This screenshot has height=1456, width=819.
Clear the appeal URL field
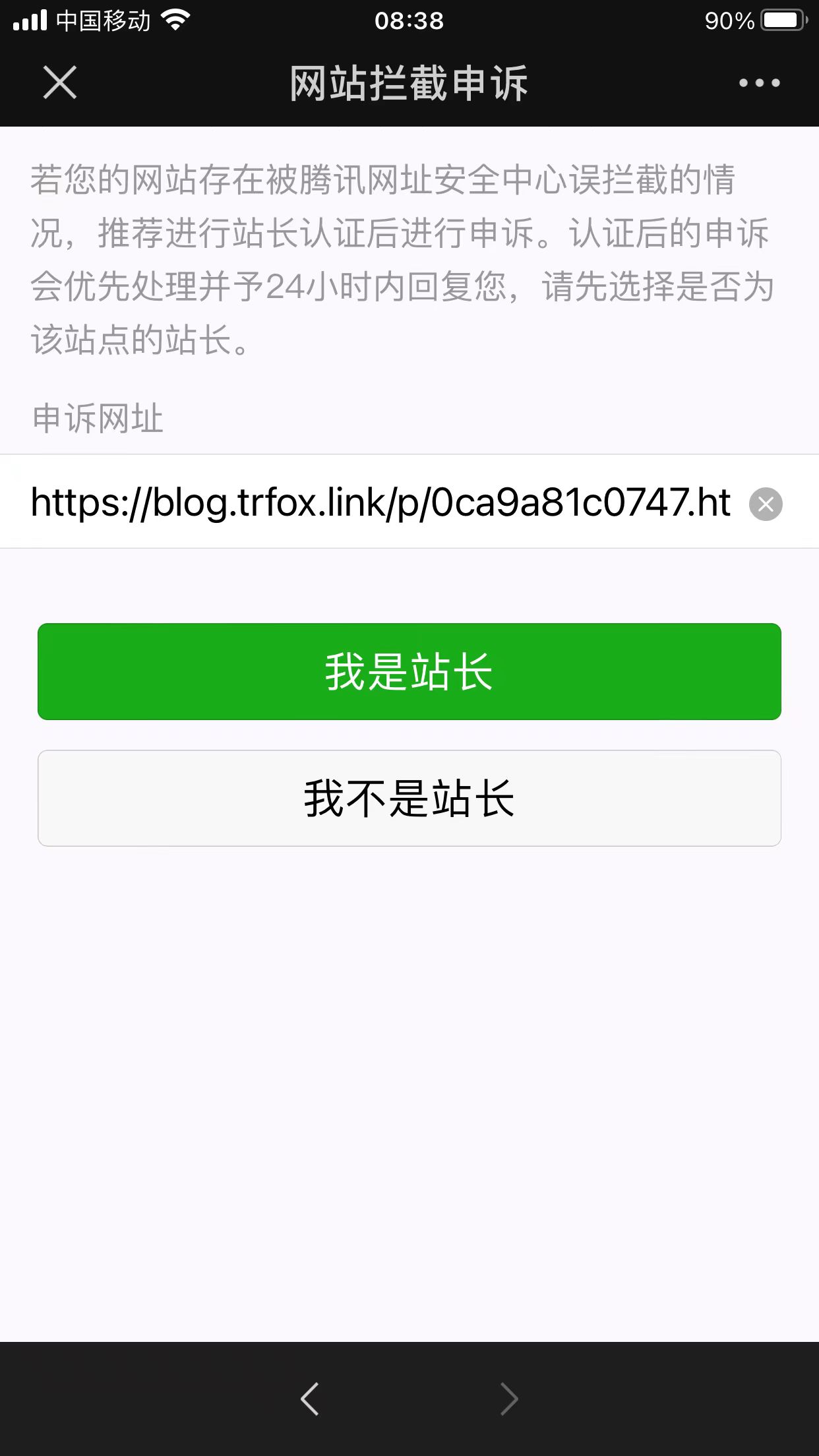(766, 504)
